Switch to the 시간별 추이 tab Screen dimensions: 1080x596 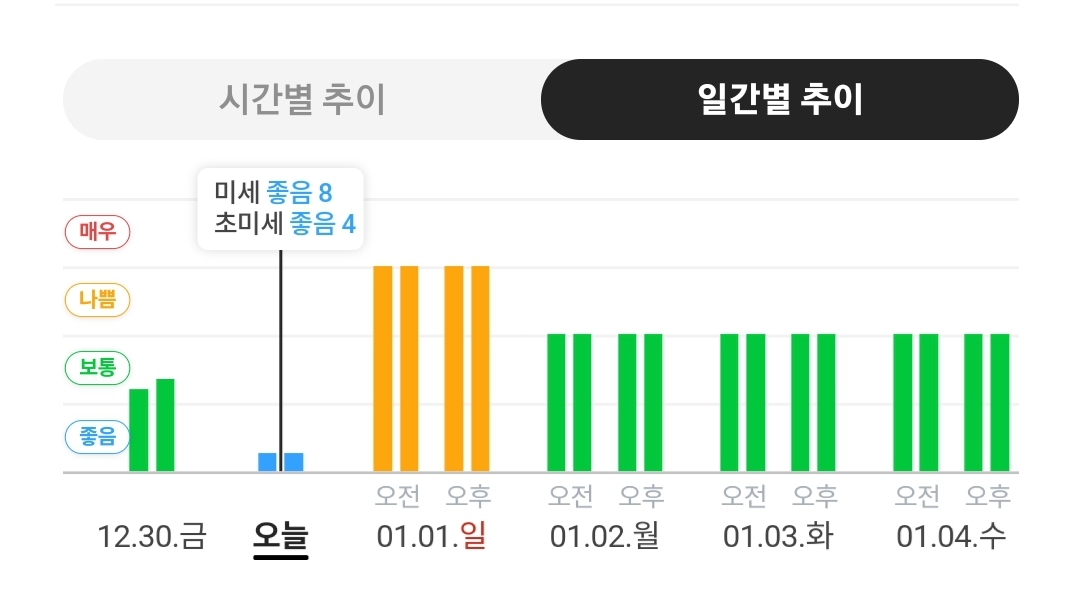(301, 100)
